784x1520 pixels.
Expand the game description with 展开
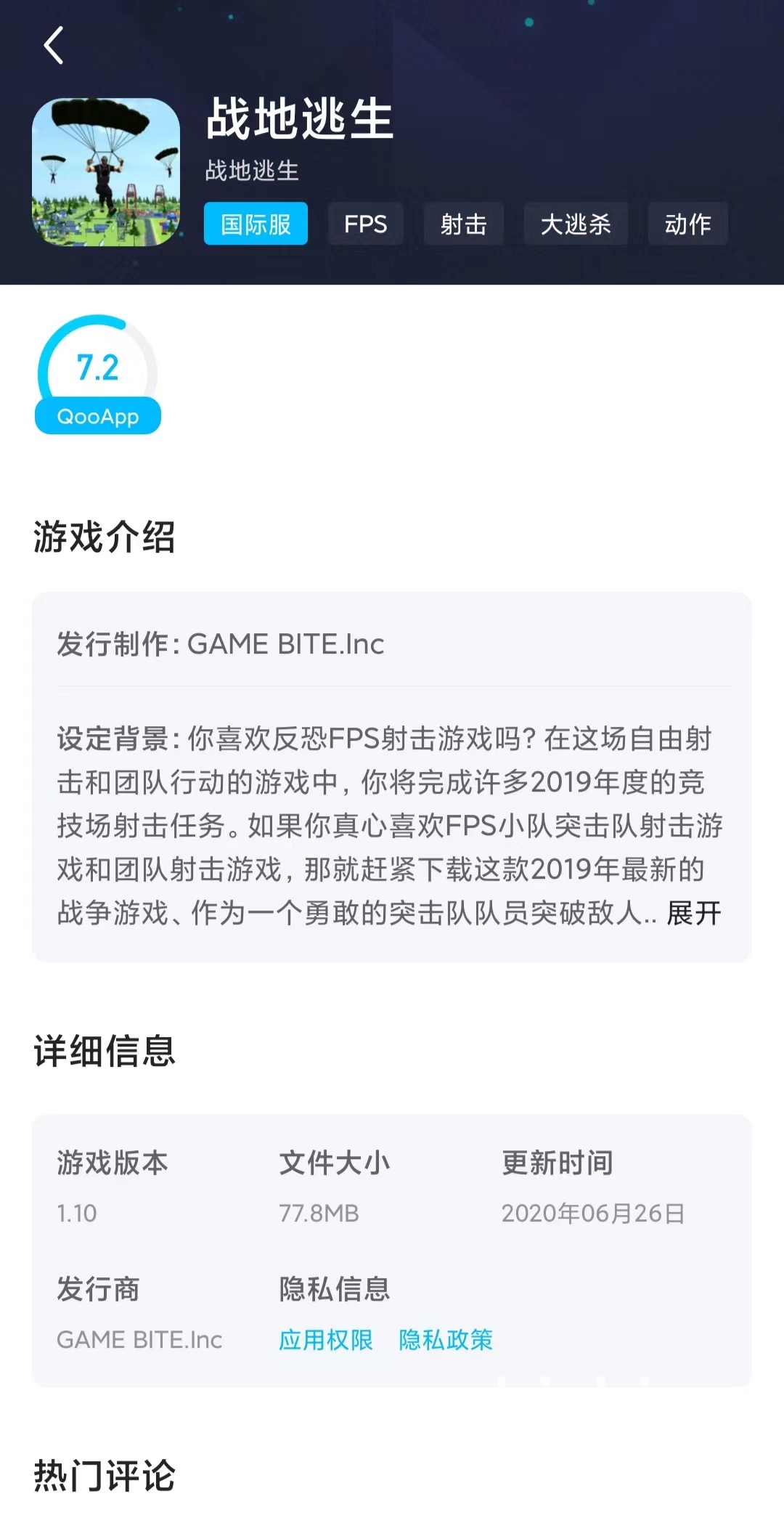(x=694, y=913)
